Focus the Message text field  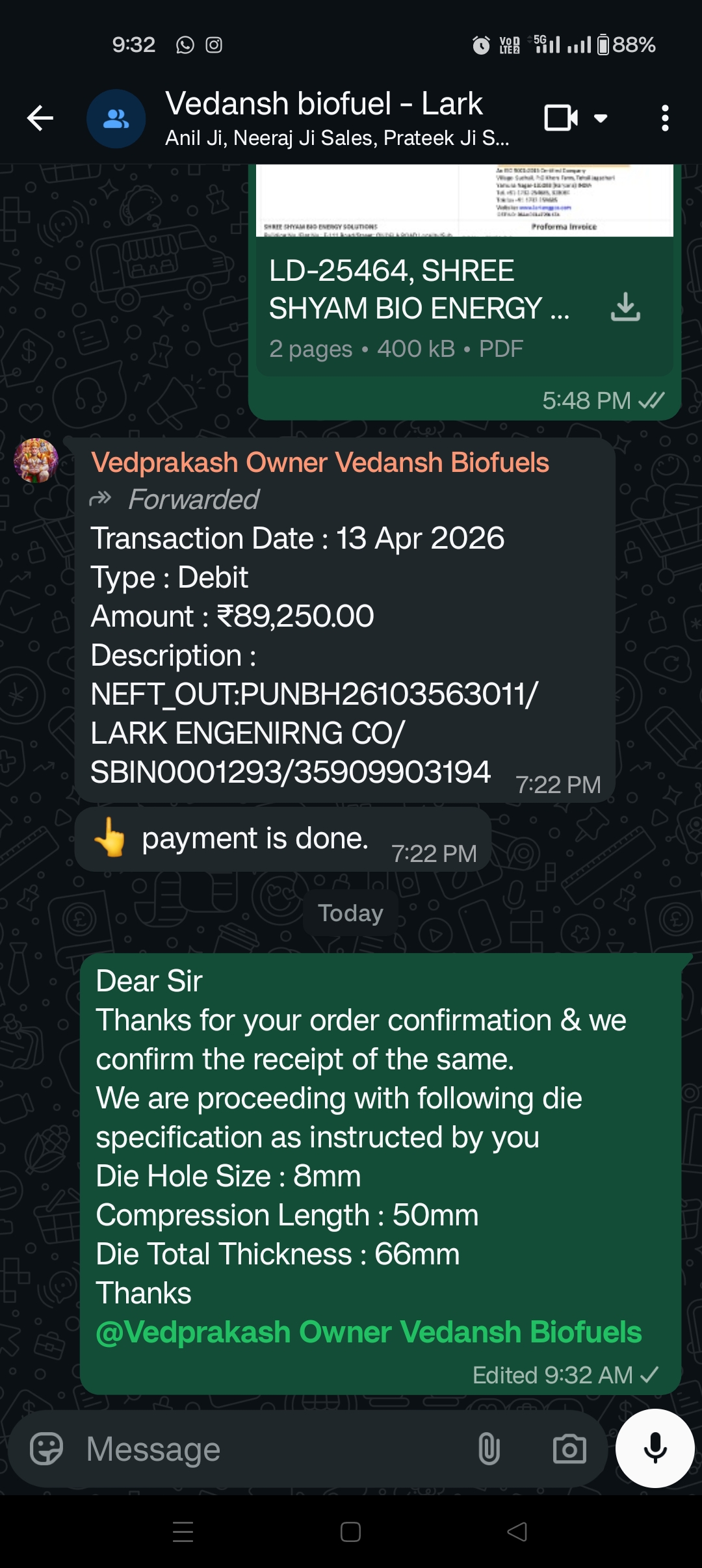(x=273, y=1449)
